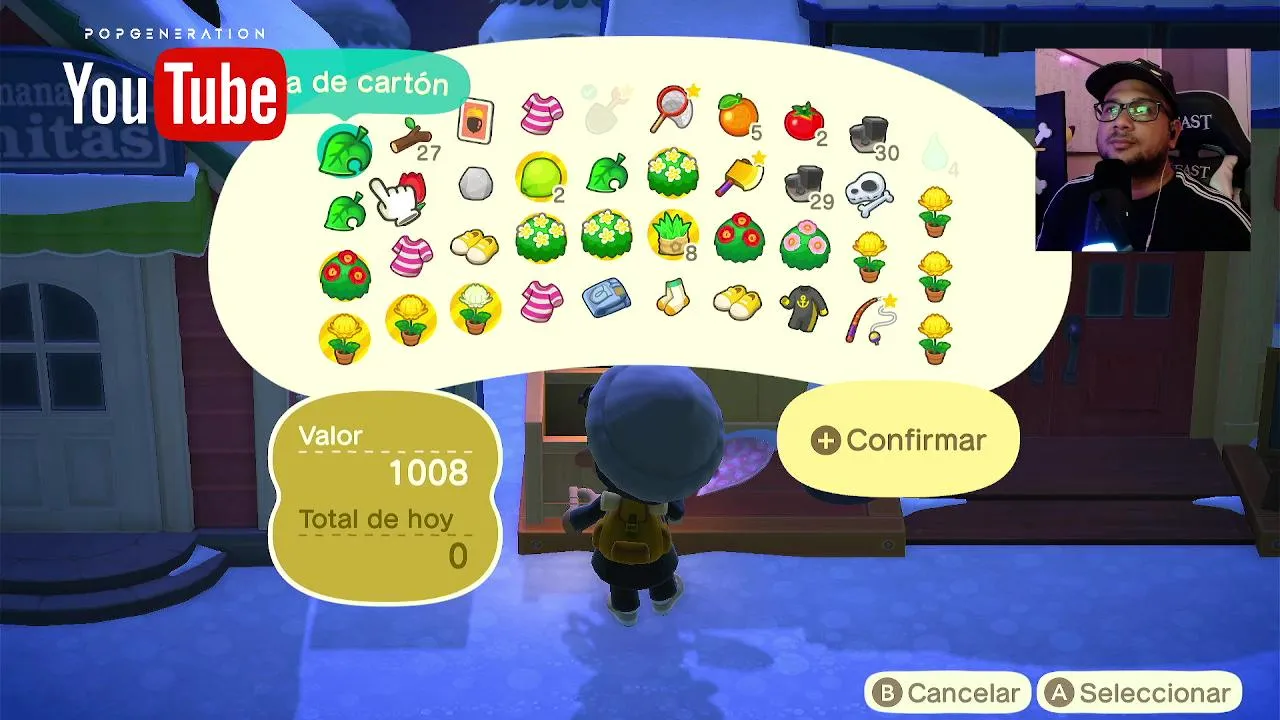1280x720 pixels.
Task: Select the pair of socks
Action: (672, 297)
